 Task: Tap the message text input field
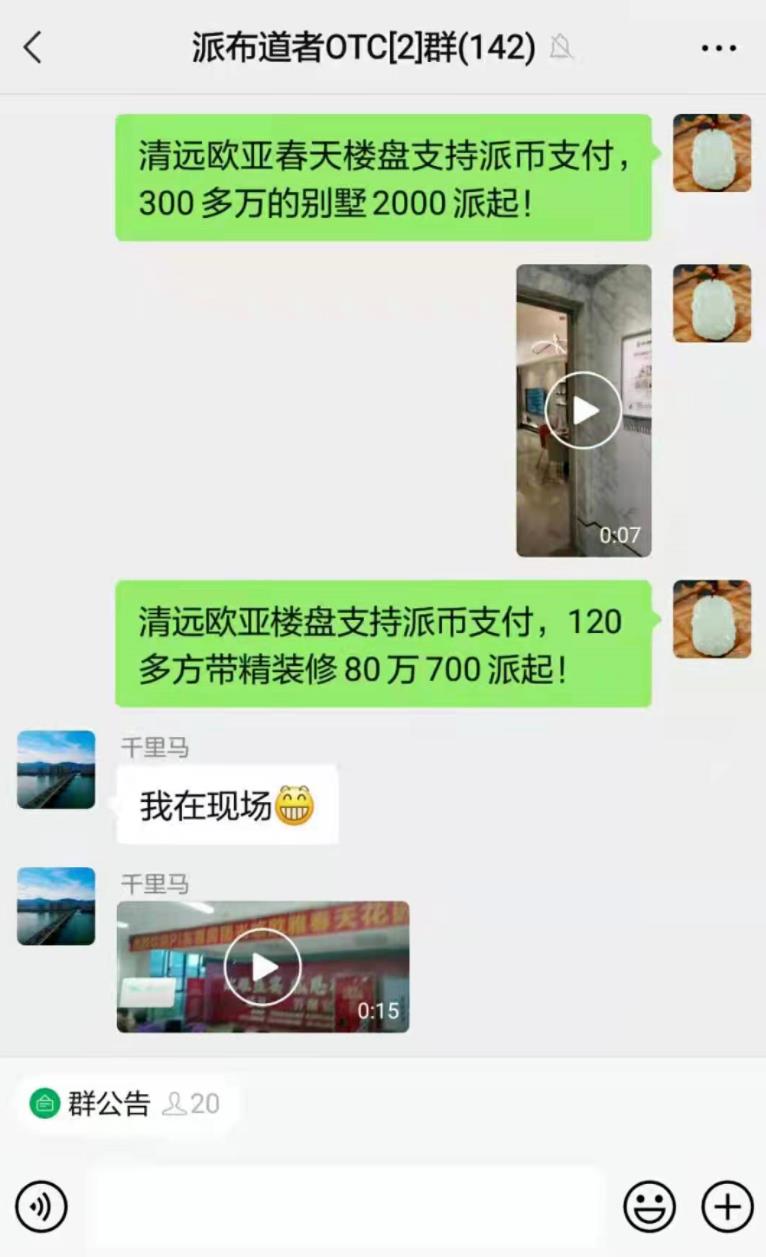(345, 1206)
